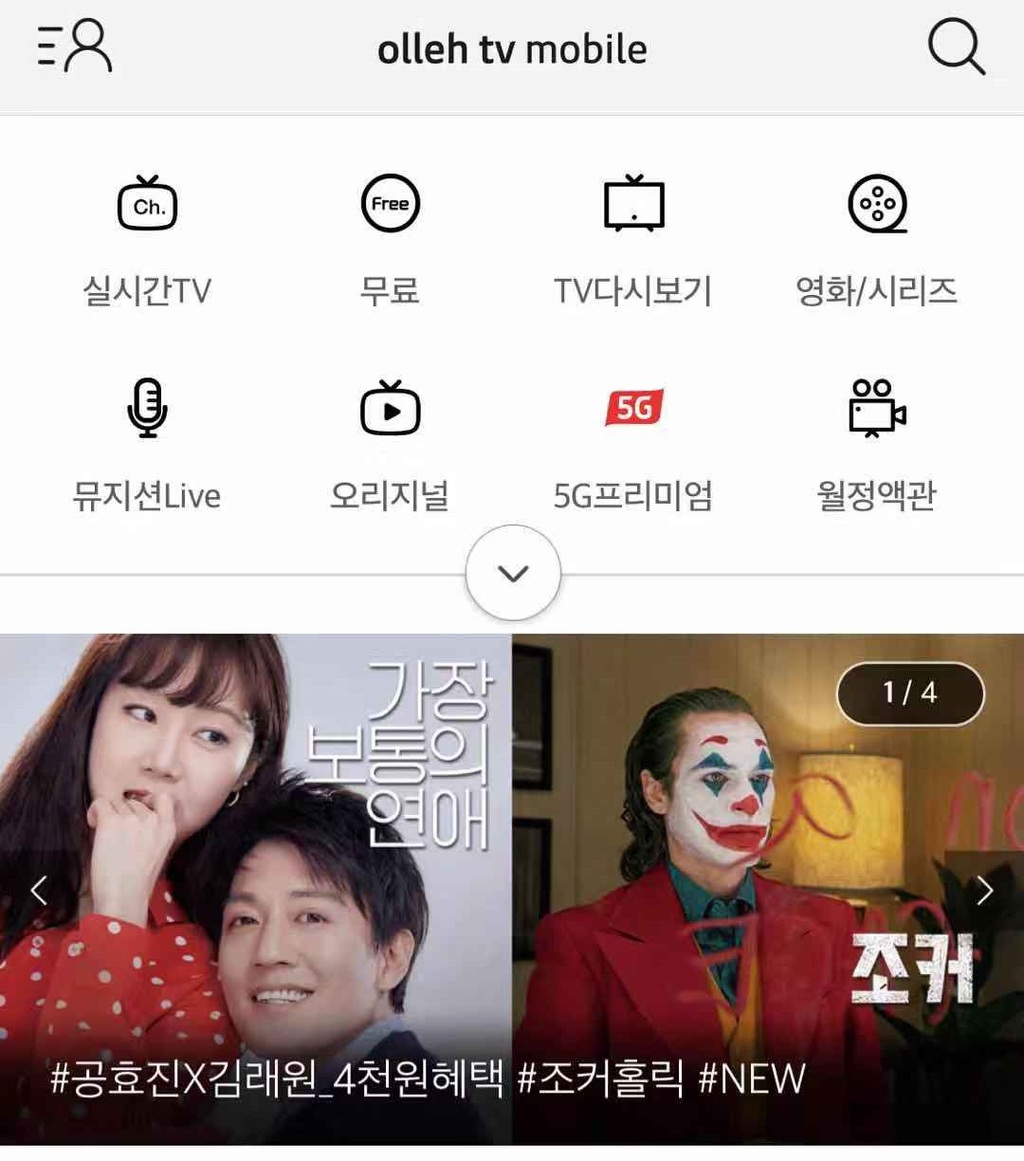1024x1161 pixels.
Task: Click the 1/4 page indicator badge
Action: tap(909, 694)
